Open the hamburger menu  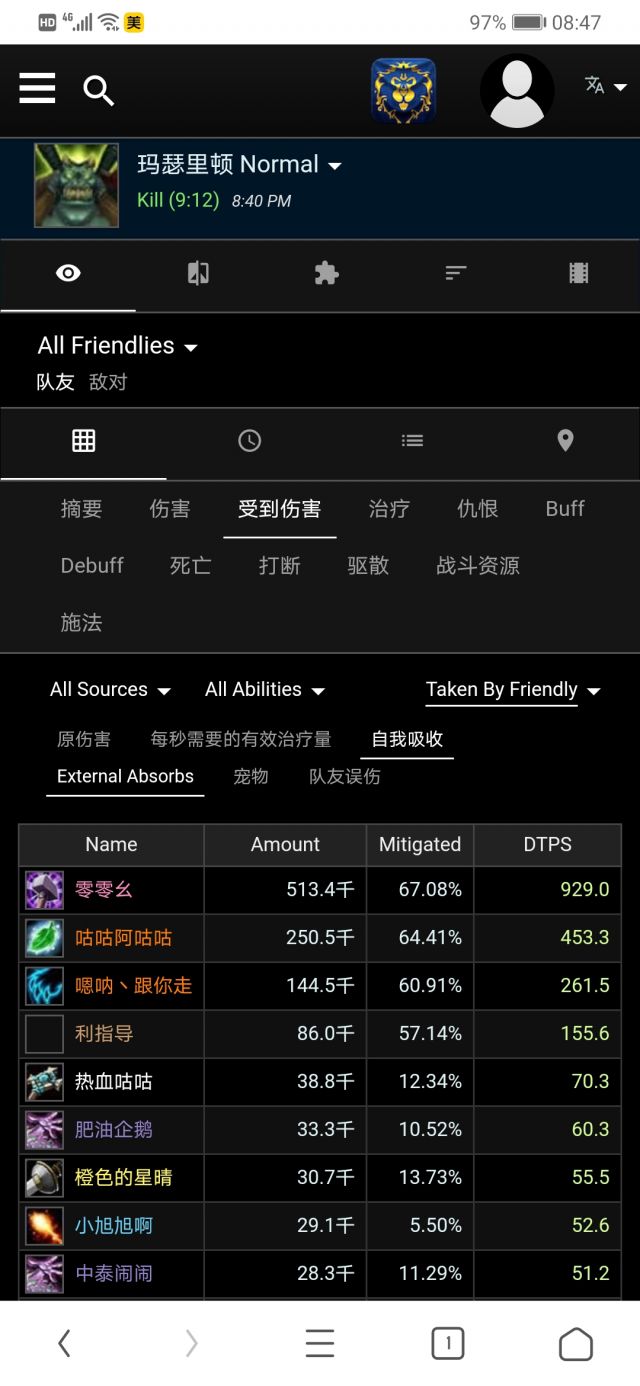(37, 89)
